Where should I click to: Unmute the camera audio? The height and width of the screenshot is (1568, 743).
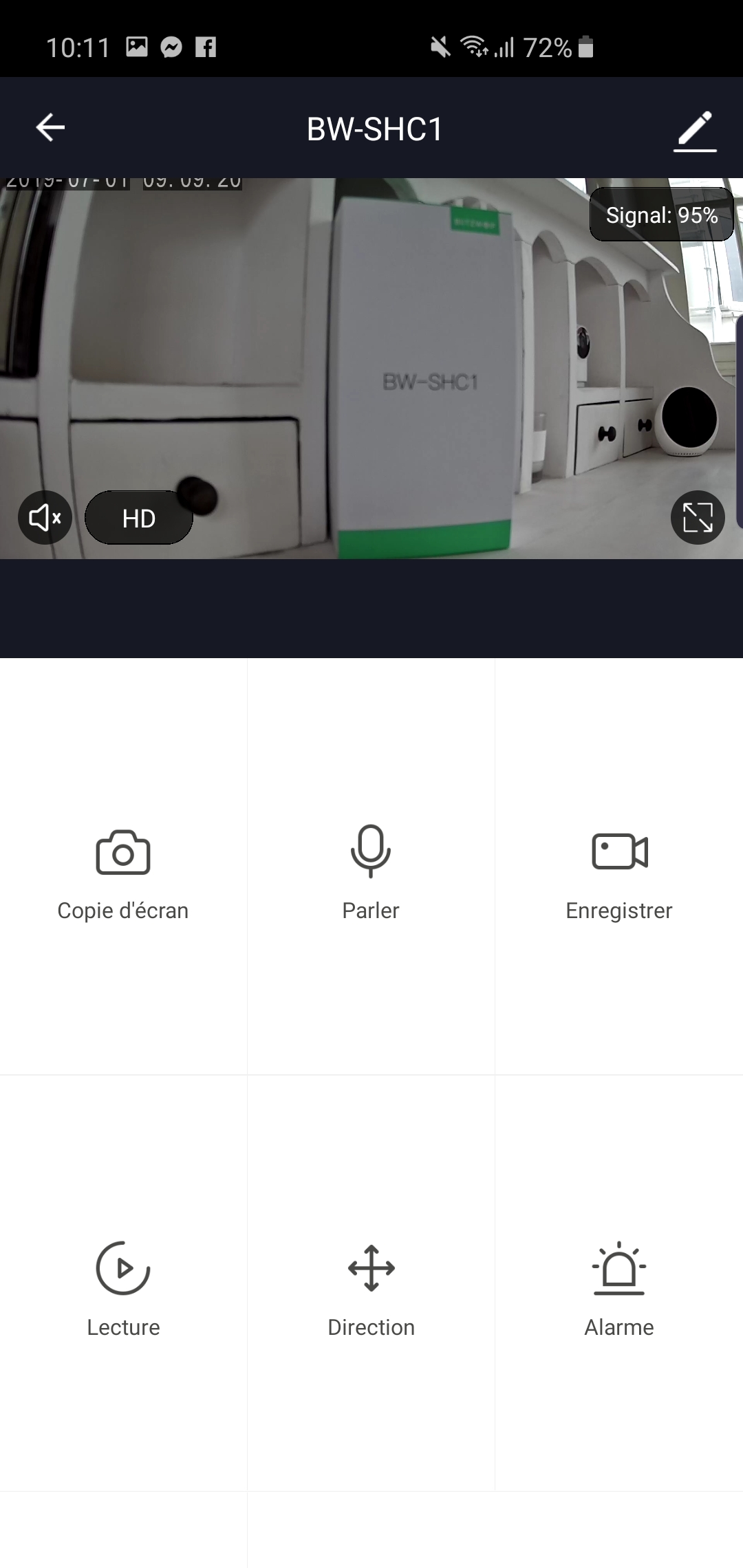tap(45, 518)
